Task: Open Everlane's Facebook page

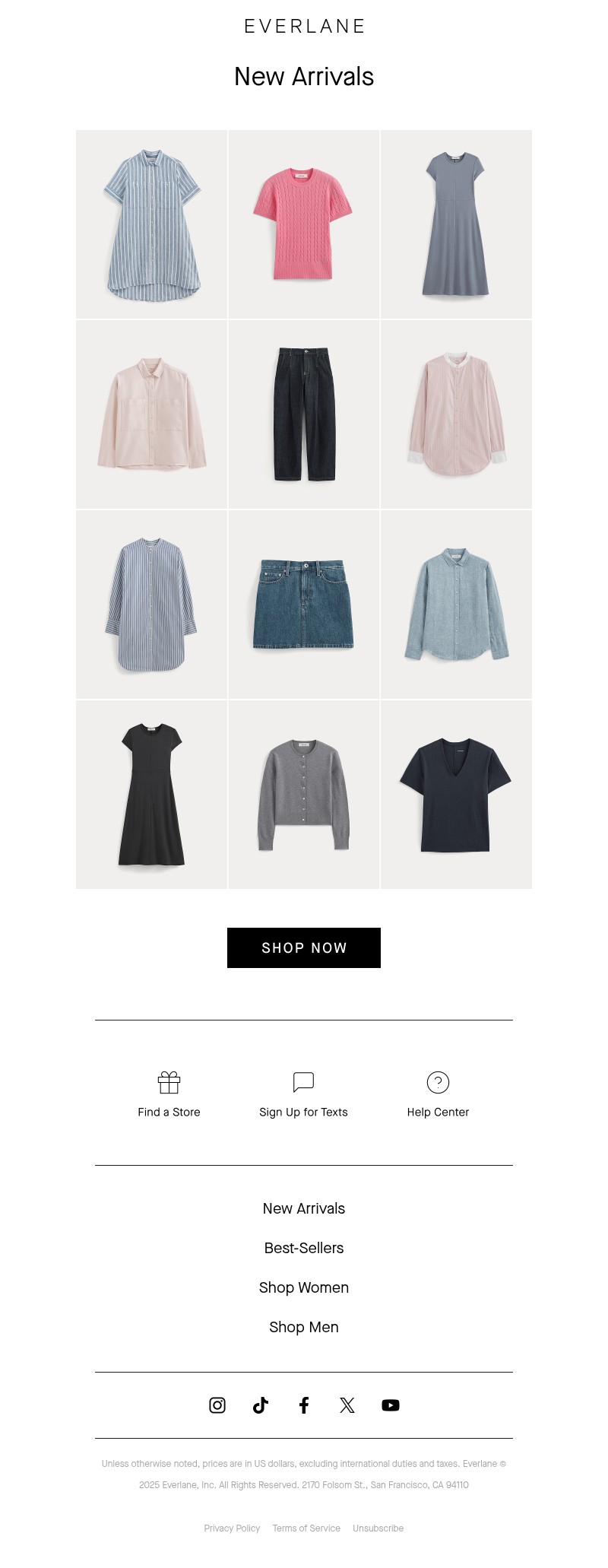Action: coord(304,1405)
